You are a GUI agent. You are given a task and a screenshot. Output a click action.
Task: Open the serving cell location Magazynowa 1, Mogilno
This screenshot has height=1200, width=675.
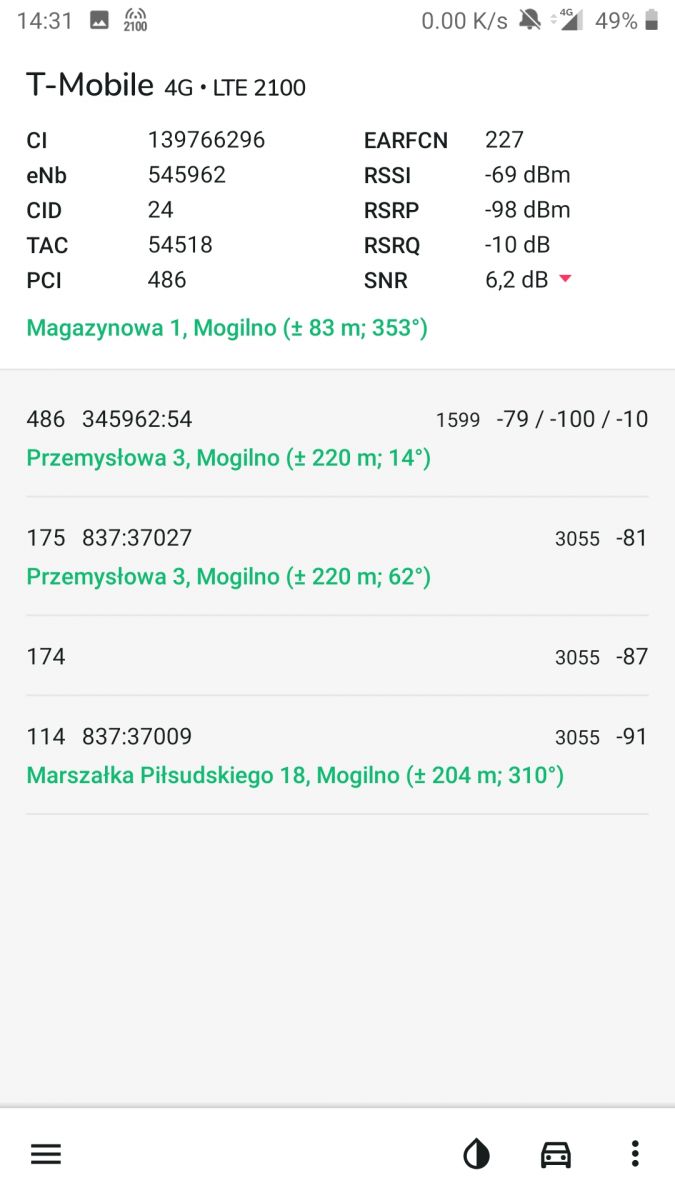(x=227, y=328)
